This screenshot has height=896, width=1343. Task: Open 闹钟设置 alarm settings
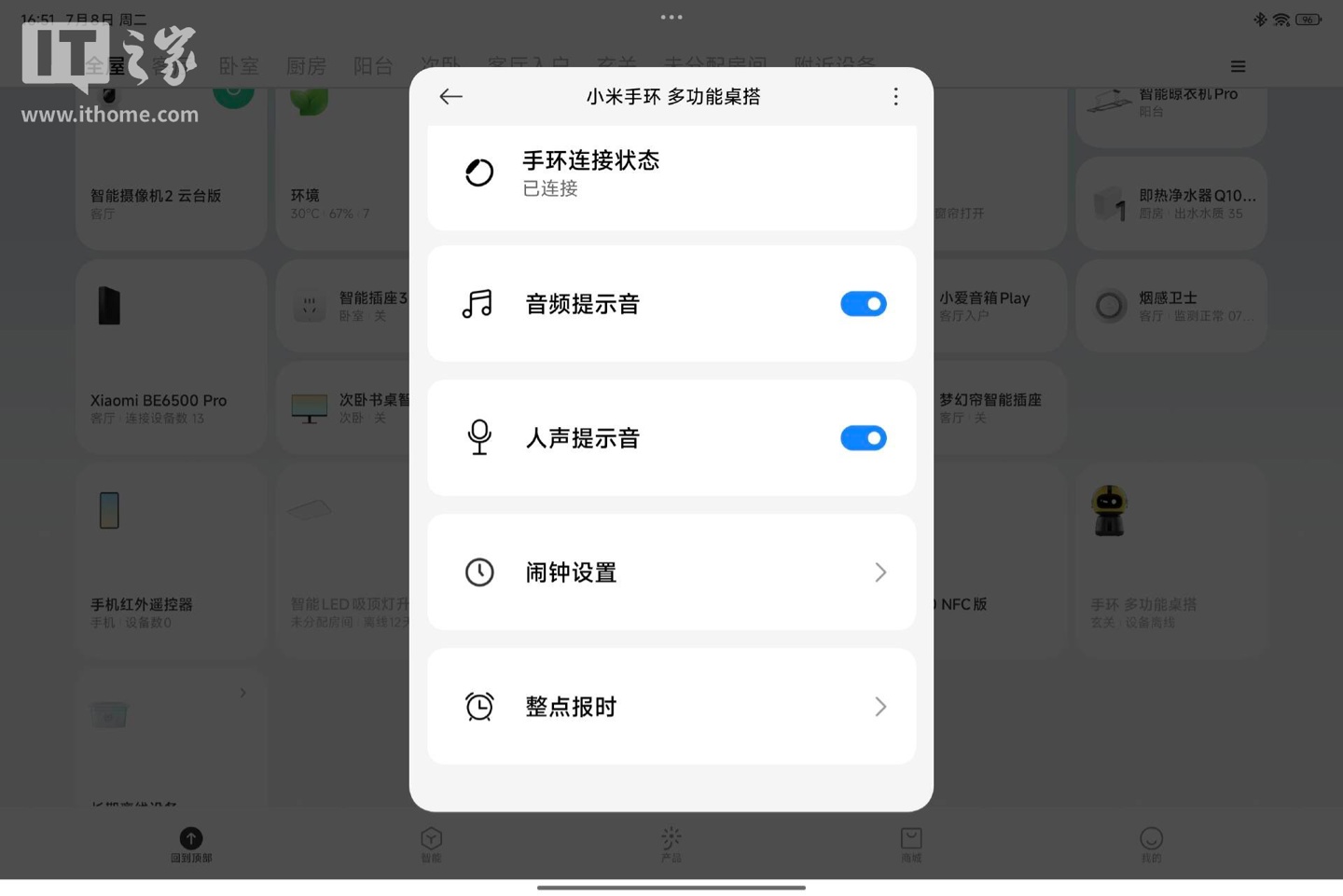(x=671, y=572)
